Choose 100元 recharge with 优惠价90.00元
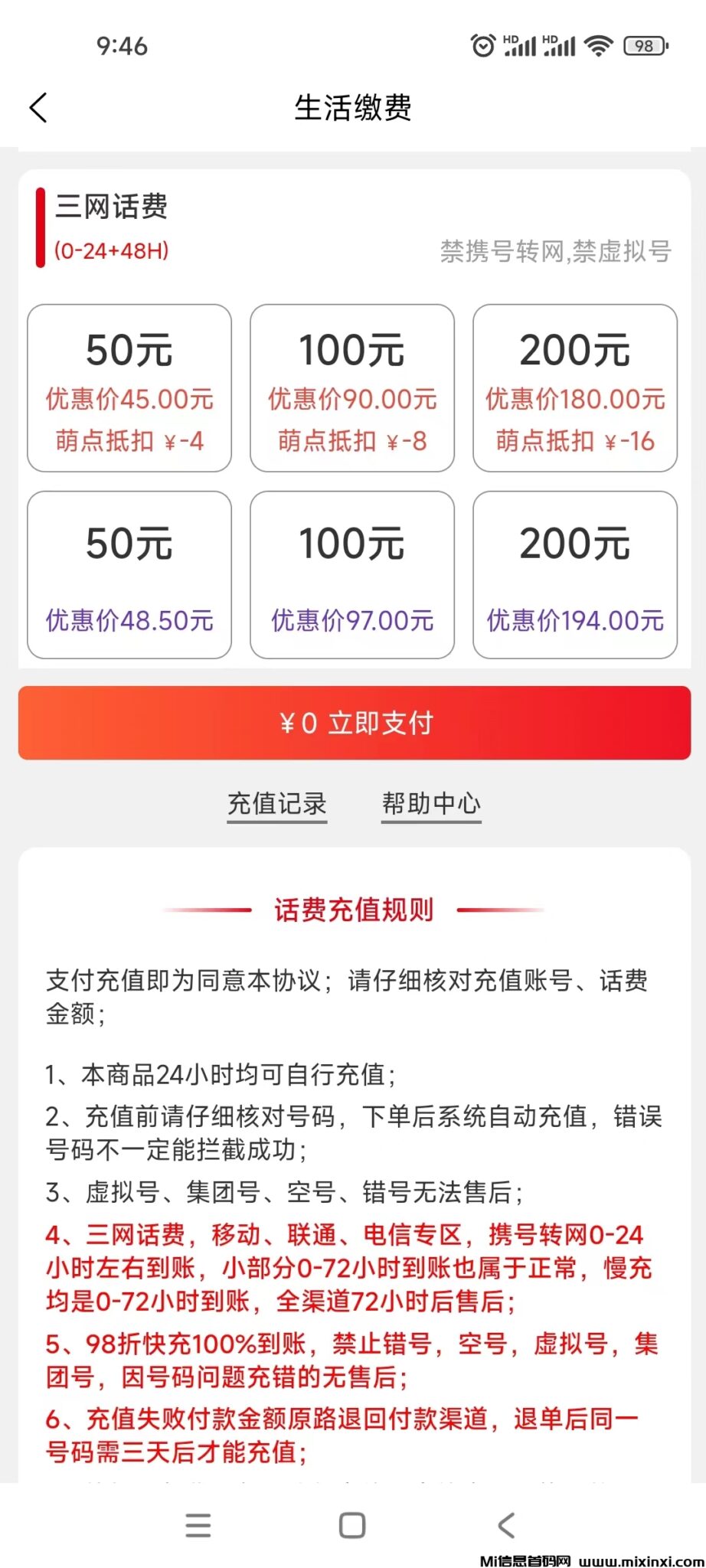 (x=352, y=388)
